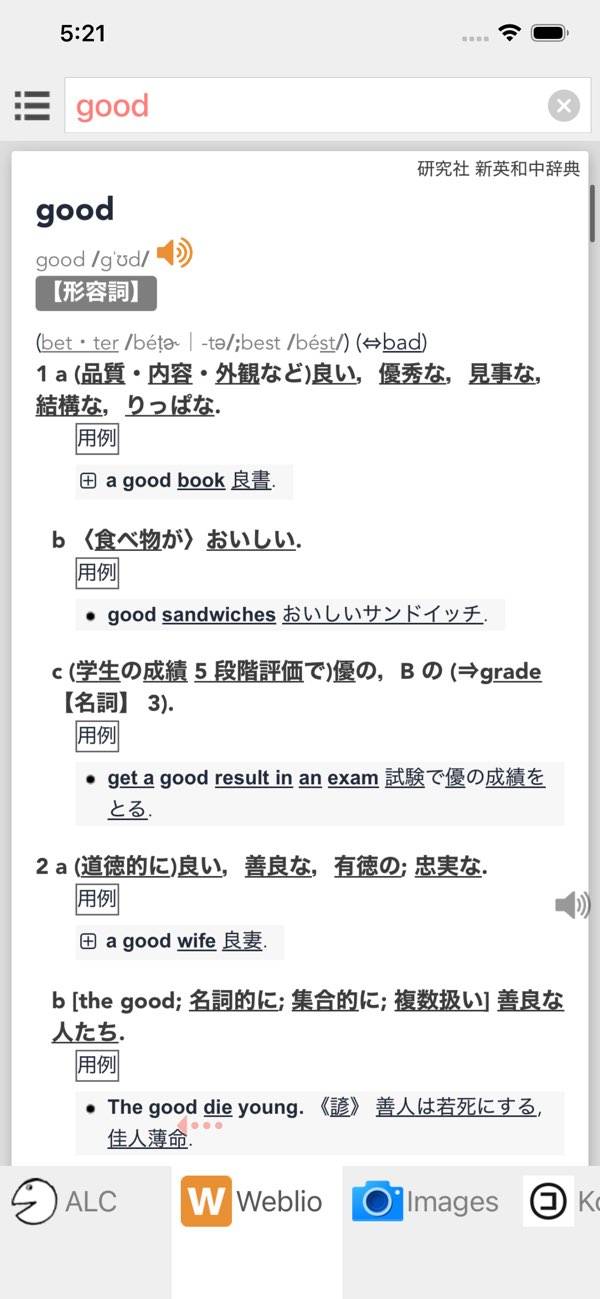Tap the gray speaker icon beside definition 2
Viewport: 600px width, 1299px height.
point(572,906)
